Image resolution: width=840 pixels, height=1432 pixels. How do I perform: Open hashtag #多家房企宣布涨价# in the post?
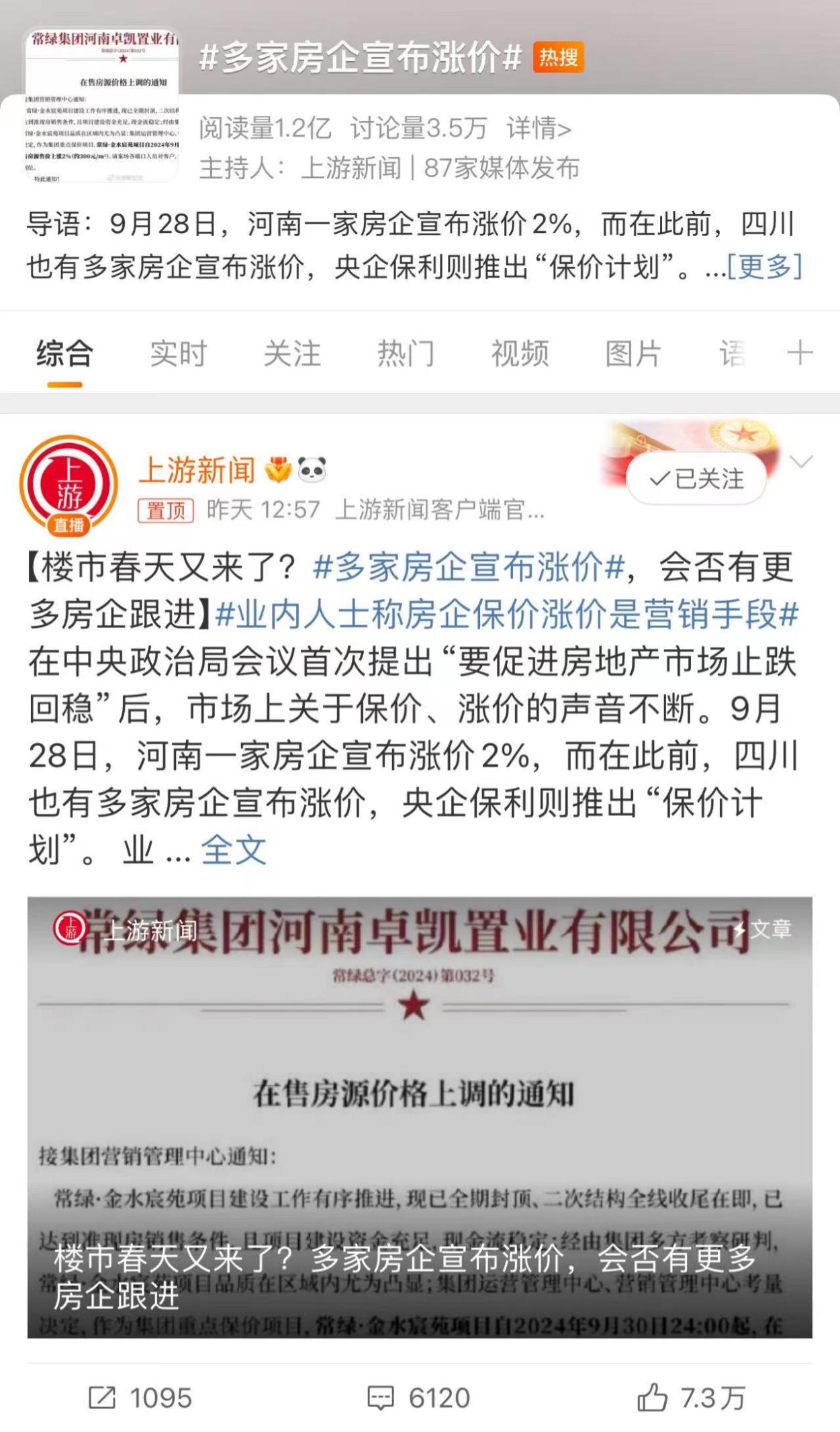tap(469, 568)
